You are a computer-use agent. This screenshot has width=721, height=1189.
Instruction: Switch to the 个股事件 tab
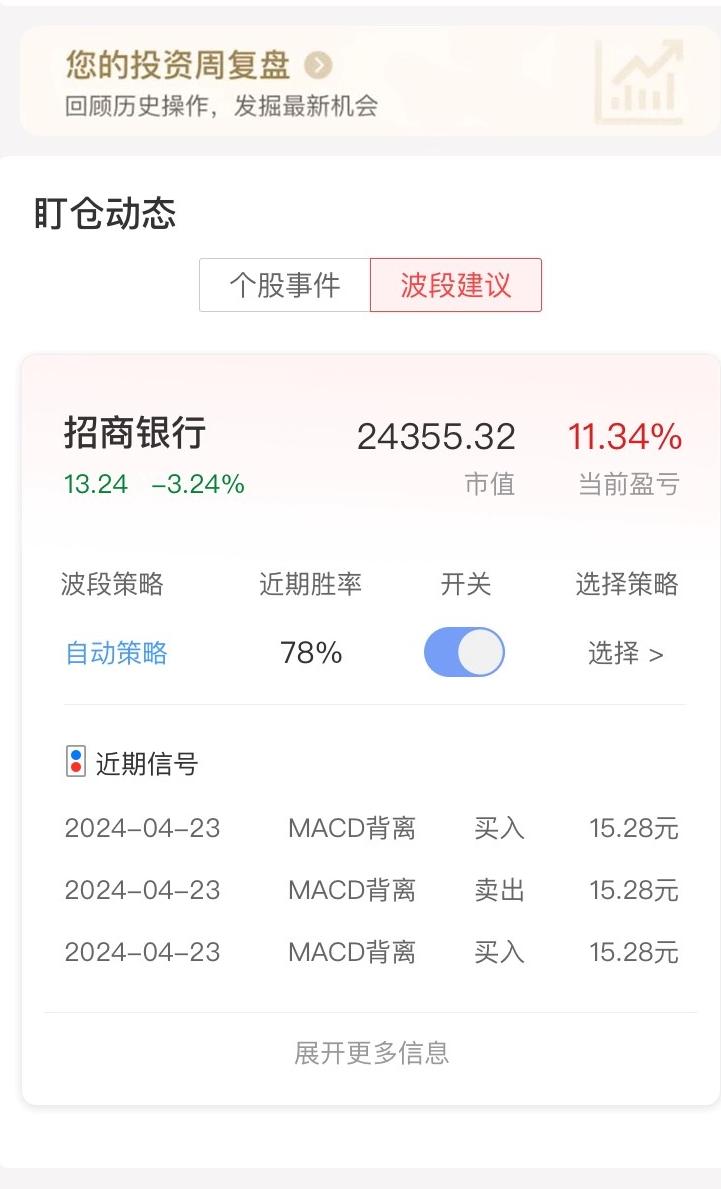point(285,285)
